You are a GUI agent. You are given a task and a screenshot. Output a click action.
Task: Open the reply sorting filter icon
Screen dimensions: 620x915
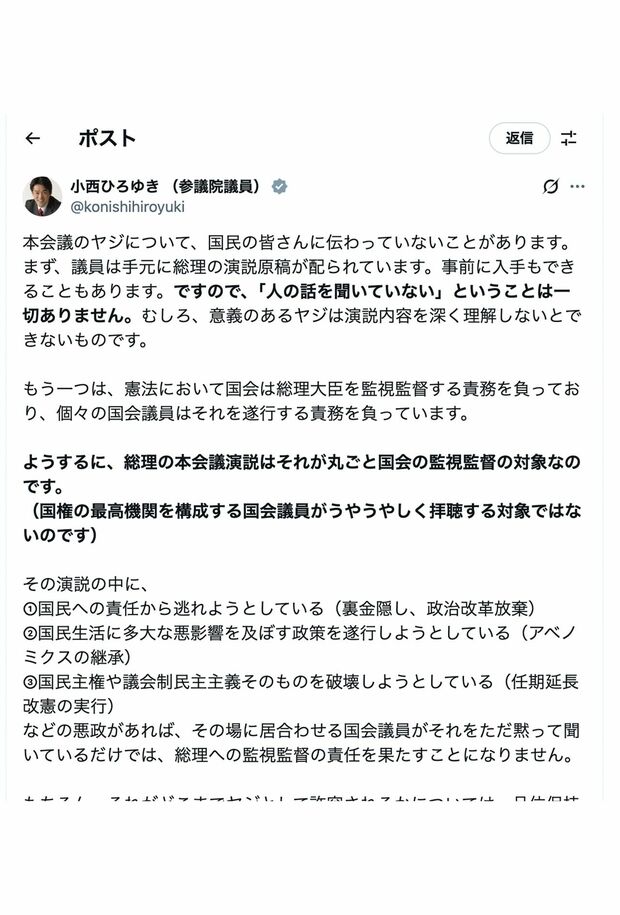[x=569, y=139]
